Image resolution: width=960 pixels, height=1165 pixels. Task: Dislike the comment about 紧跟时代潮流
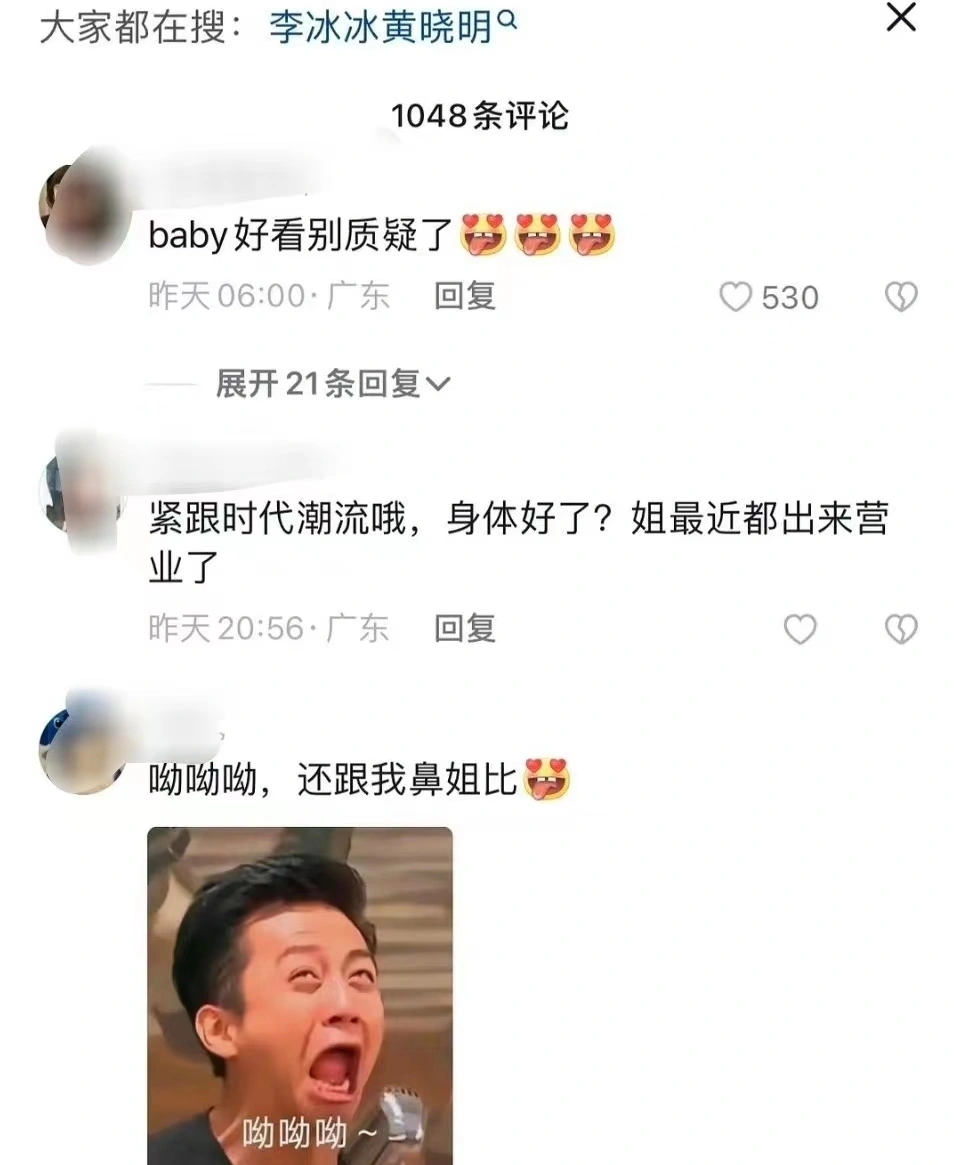coord(901,629)
